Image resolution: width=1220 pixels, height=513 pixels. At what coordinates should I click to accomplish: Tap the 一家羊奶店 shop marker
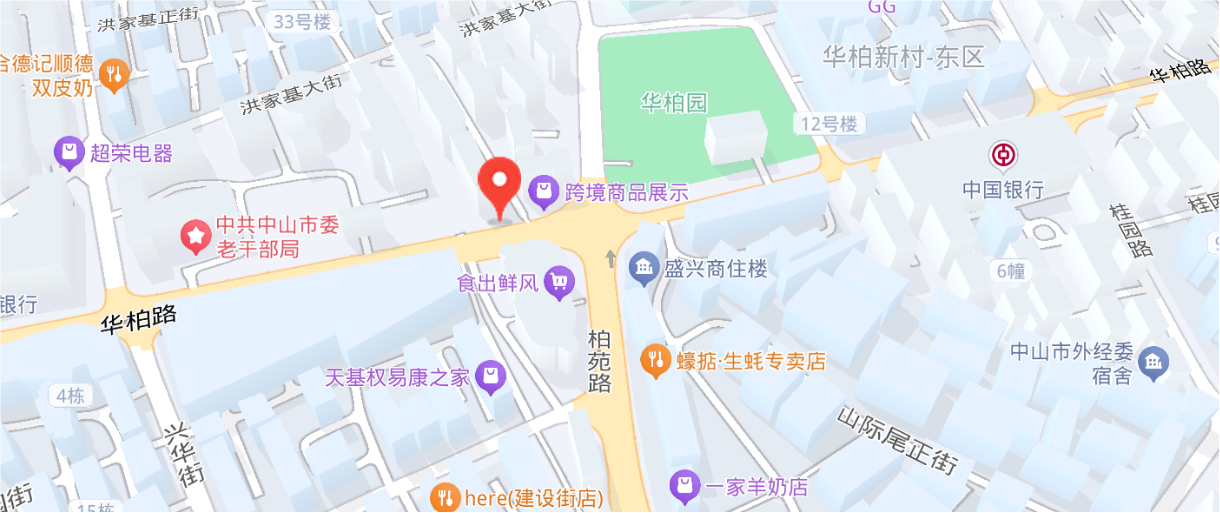[x=685, y=487]
